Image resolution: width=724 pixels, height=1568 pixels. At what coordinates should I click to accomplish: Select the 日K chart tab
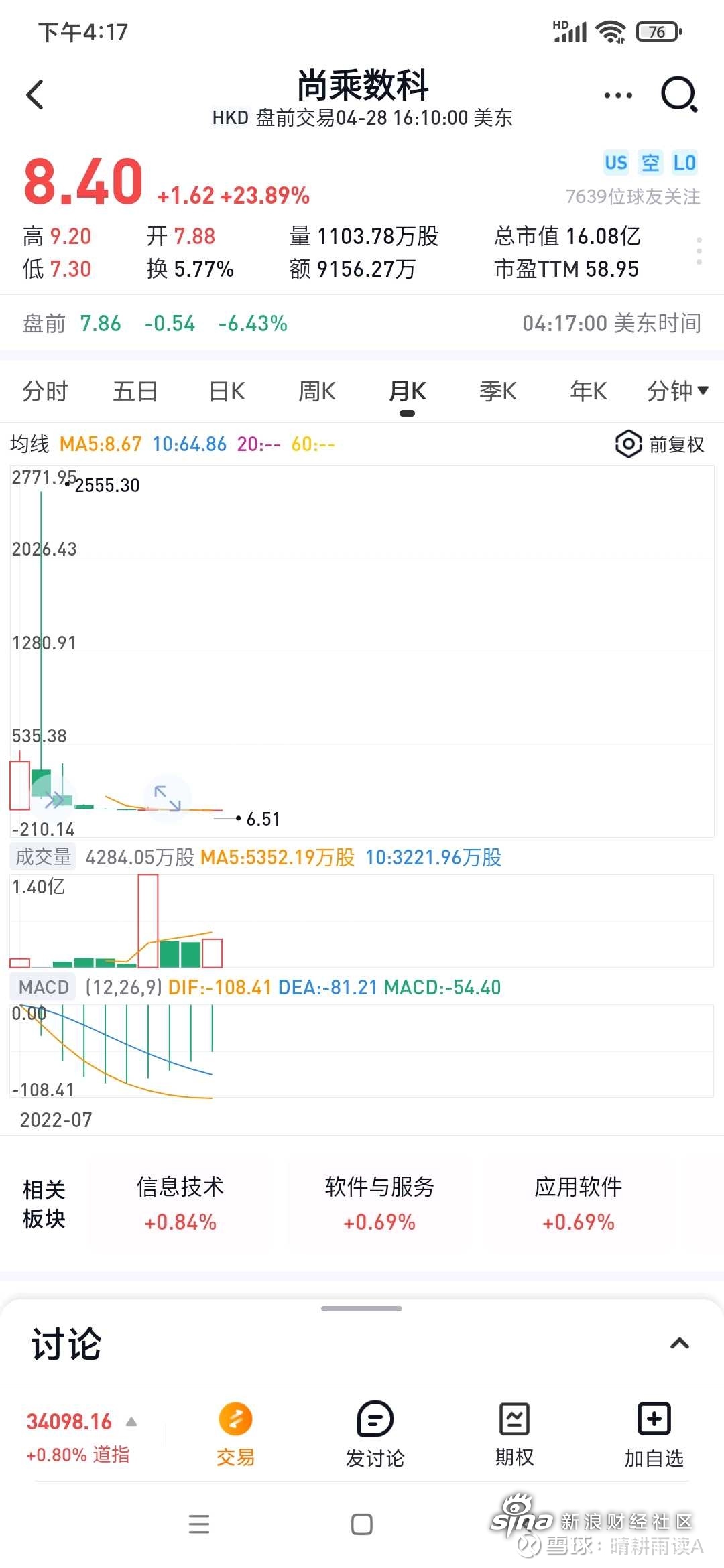(227, 391)
